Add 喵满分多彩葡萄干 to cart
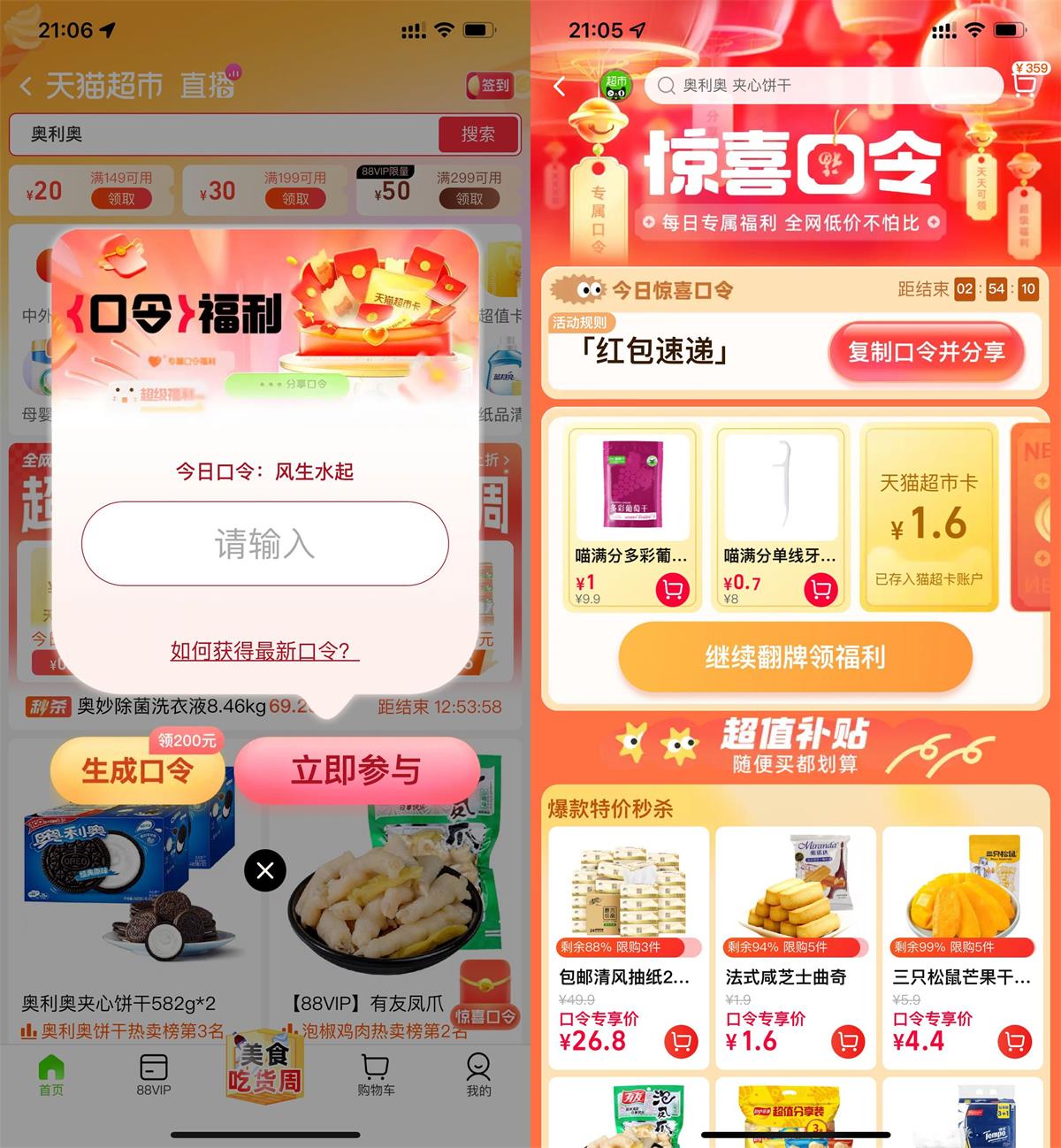Image resolution: width=1061 pixels, height=1148 pixels. 673,589
